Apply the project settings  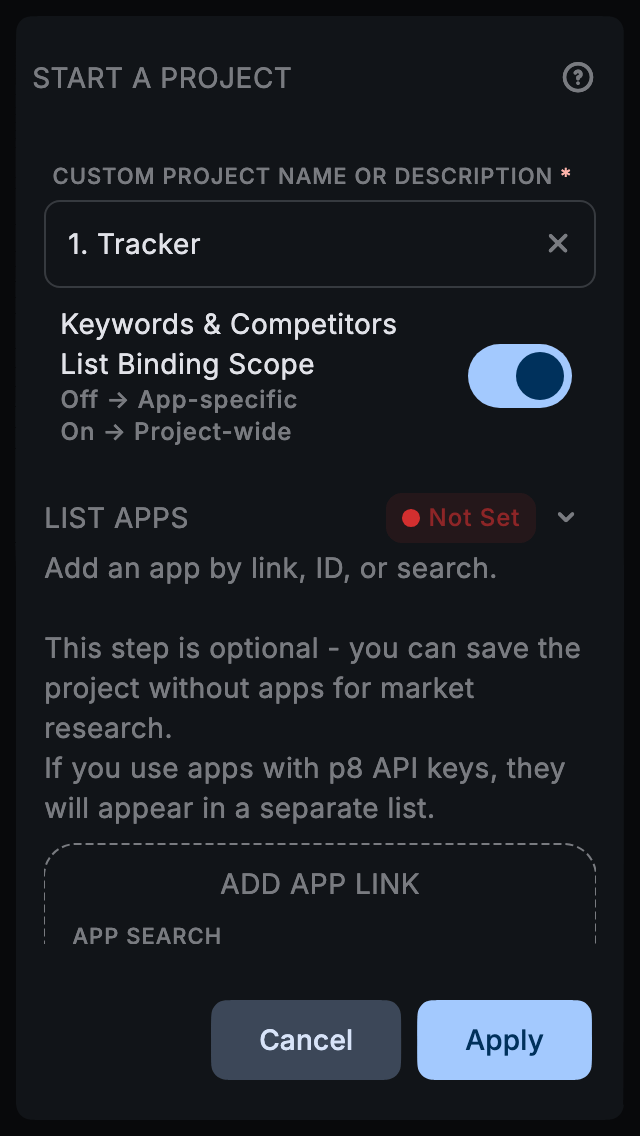click(504, 1040)
